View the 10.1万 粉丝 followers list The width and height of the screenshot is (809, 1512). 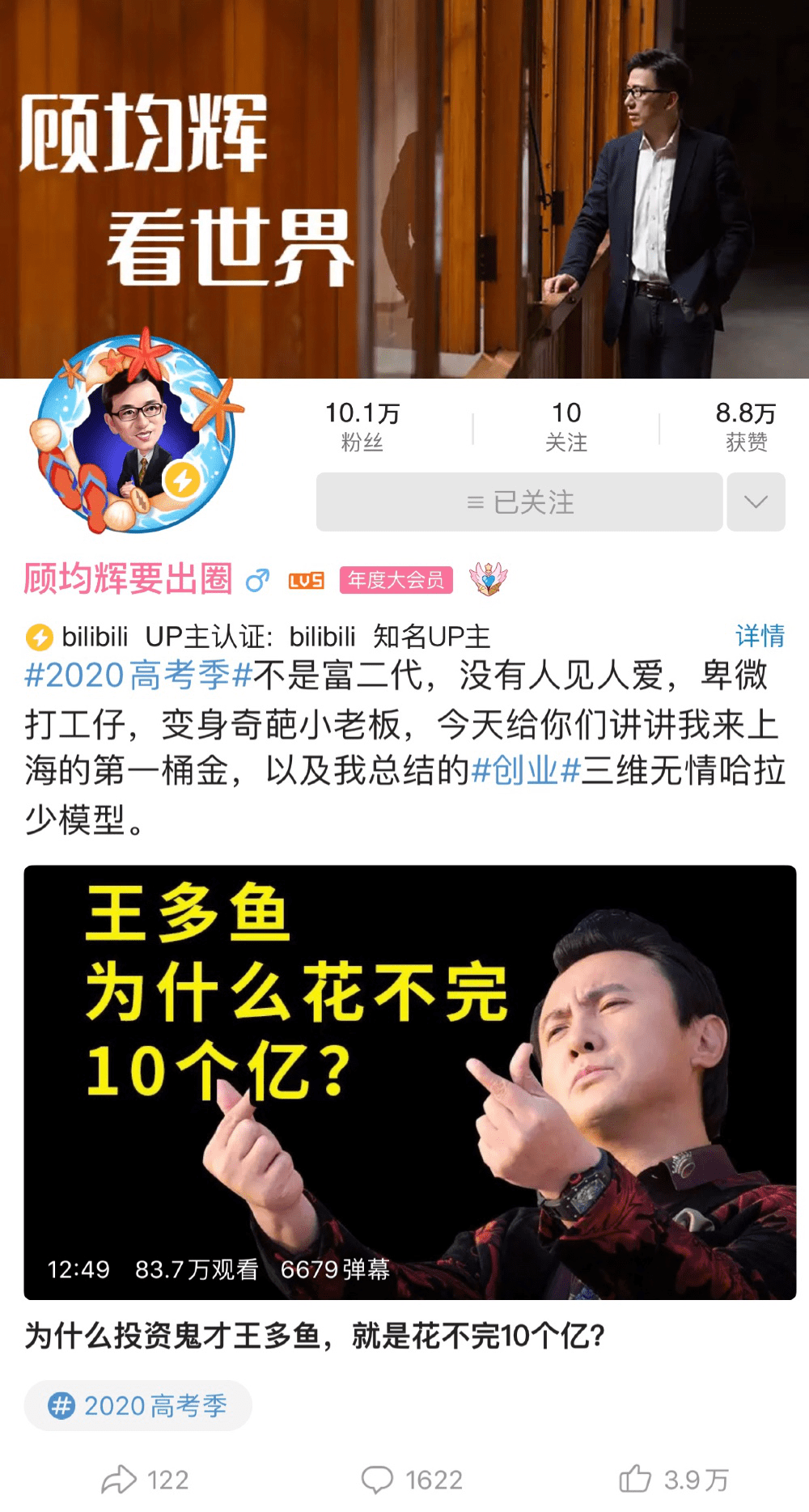click(362, 426)
